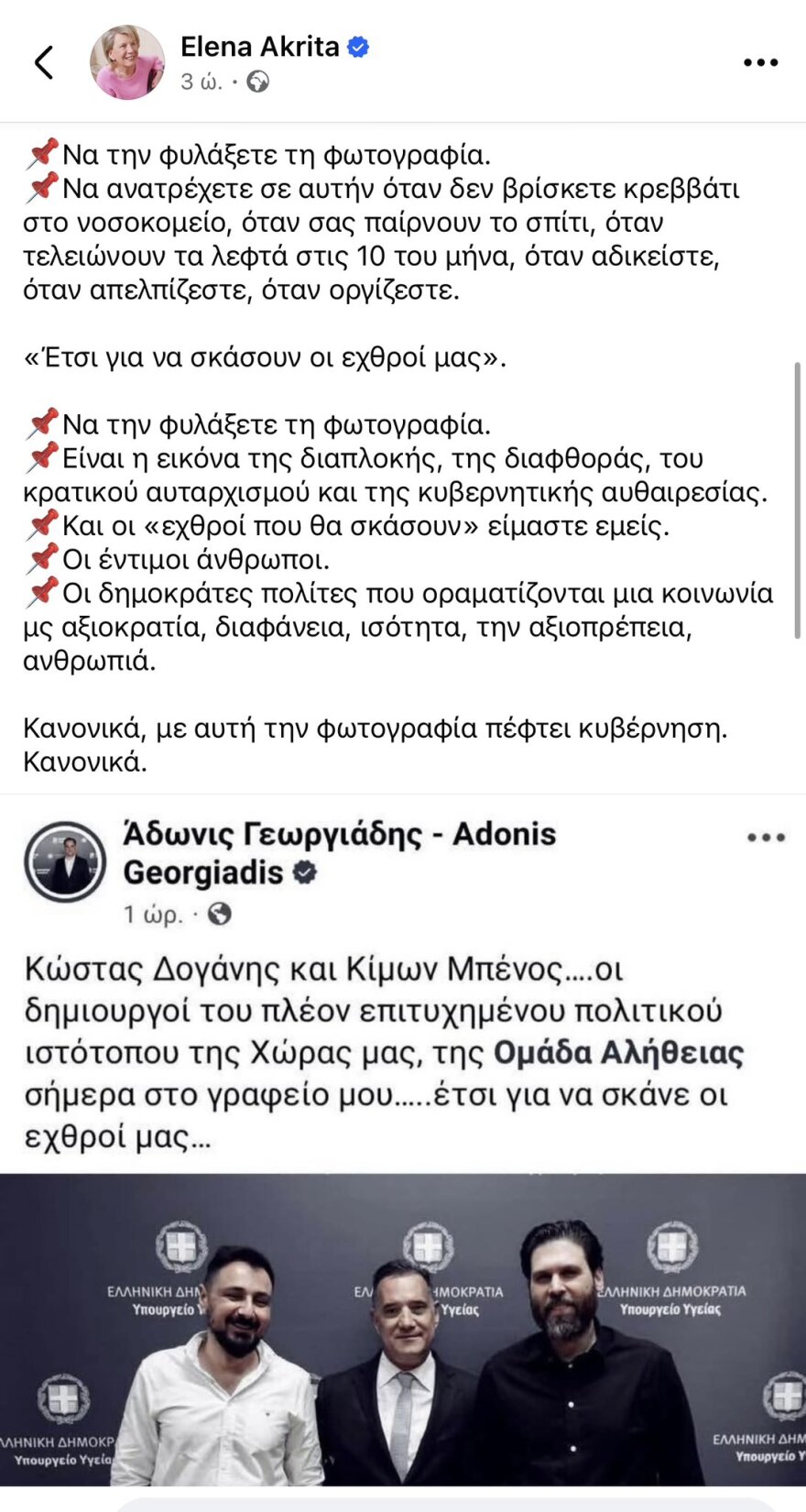
Task: Open Elena Akrita's profile by name
Action: [259, 47]
